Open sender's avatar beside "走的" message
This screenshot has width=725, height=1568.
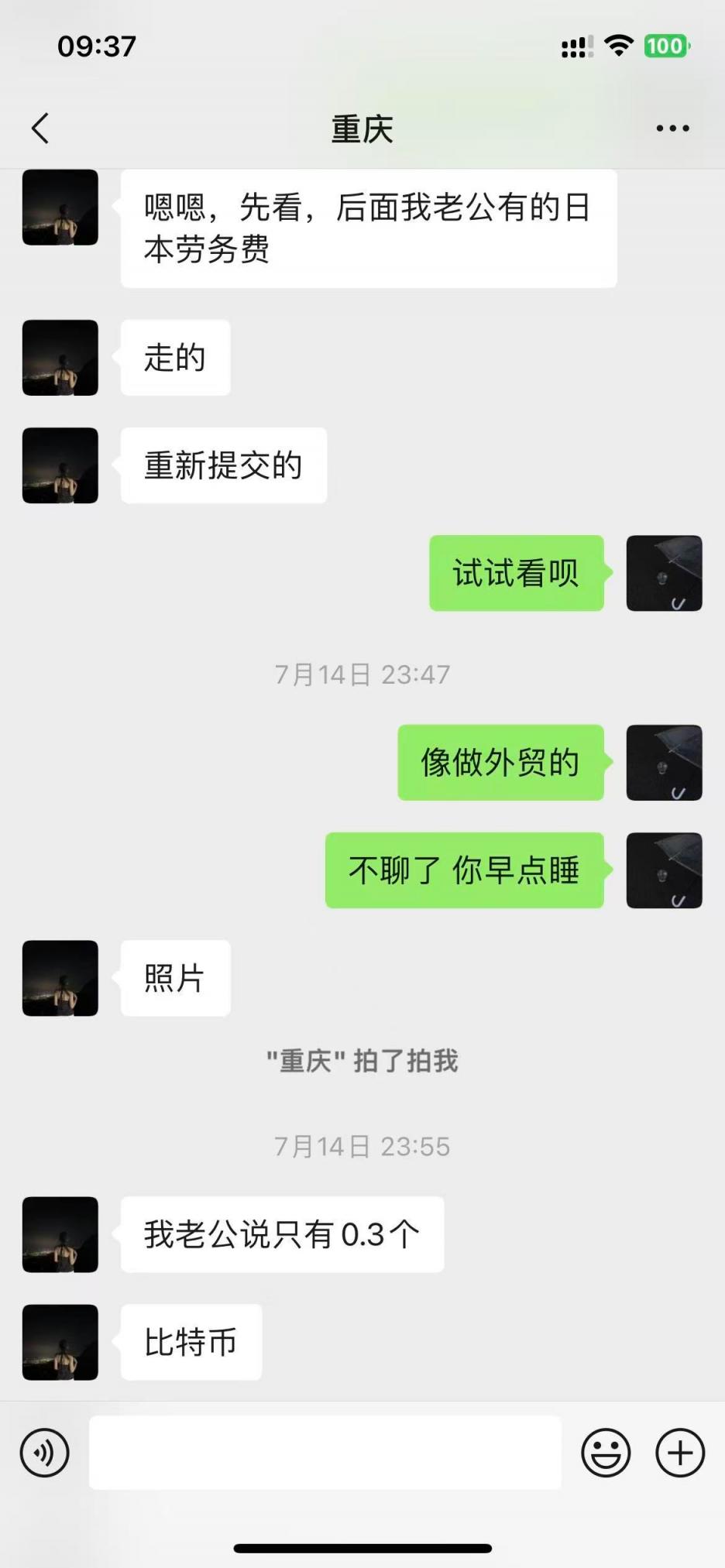click(x=60, y=358)
